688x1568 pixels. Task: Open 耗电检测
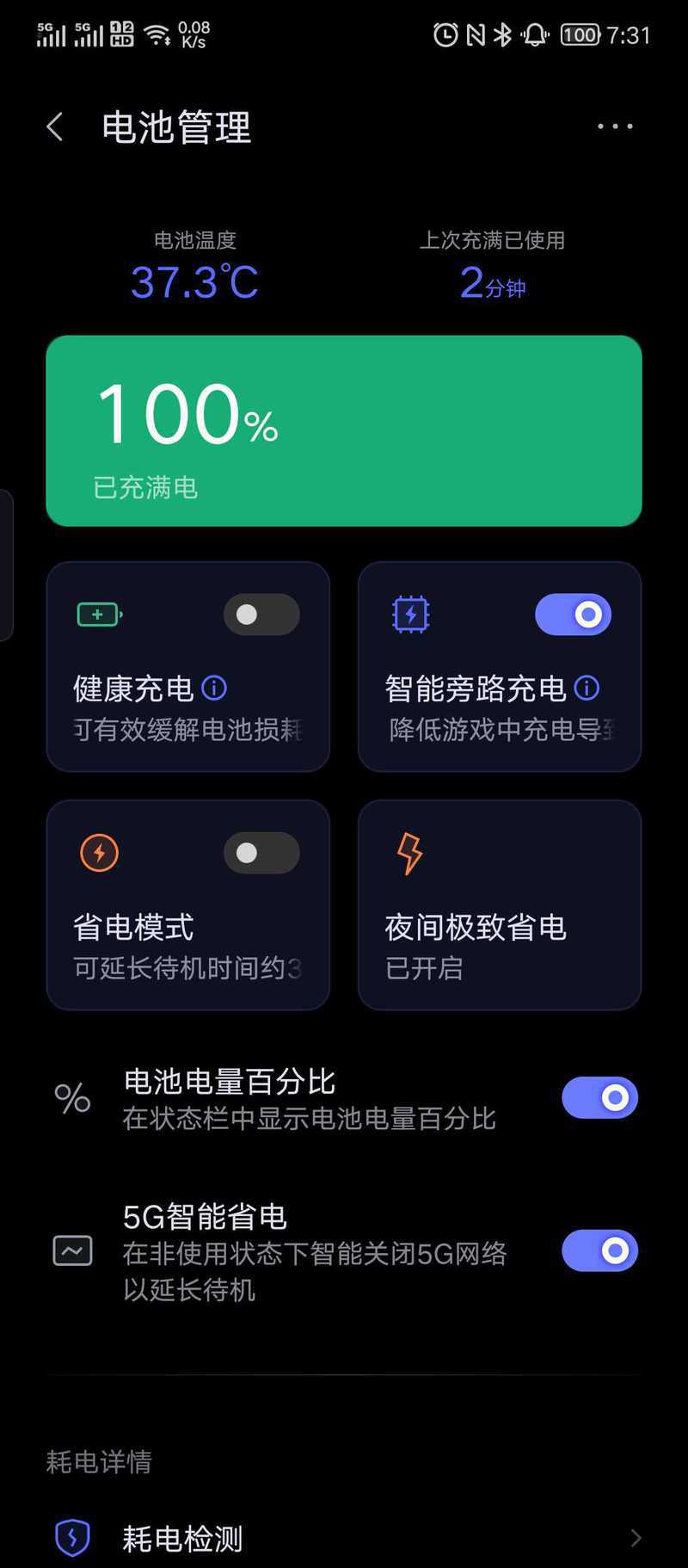click(x=344, y=1538)
